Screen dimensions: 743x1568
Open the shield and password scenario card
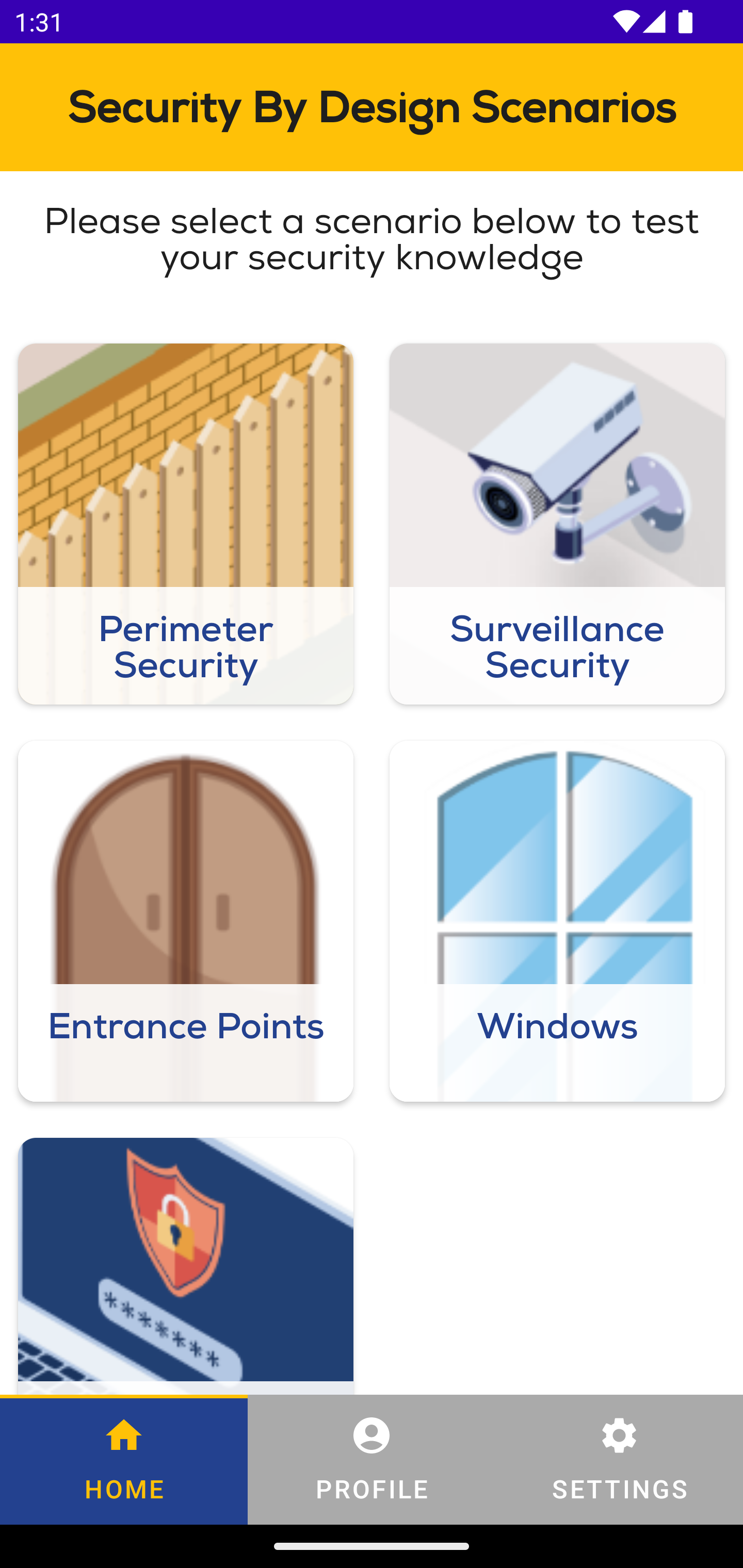click(185, 1265)
